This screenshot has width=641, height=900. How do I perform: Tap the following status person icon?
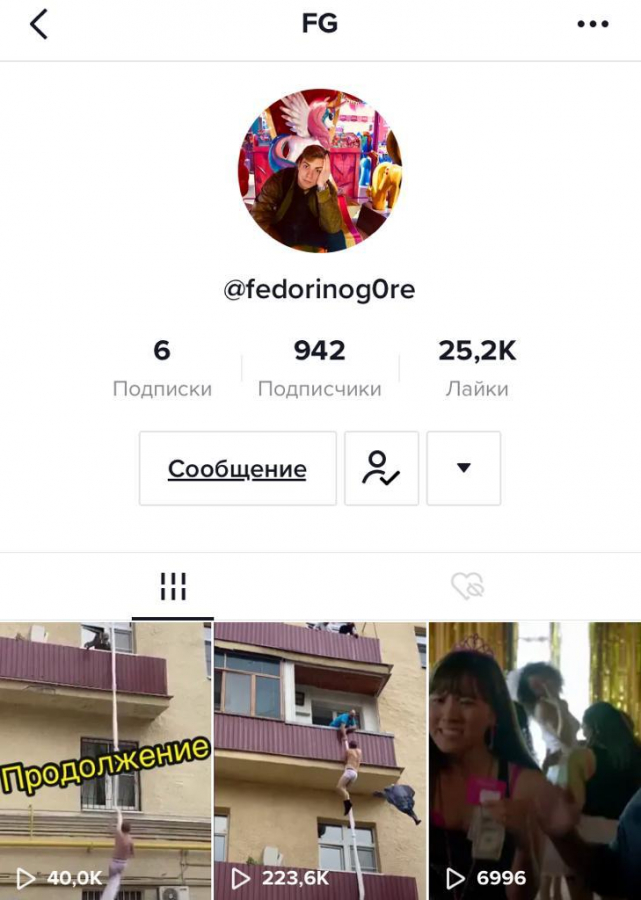pyautogui.click(x=381, y=469)
